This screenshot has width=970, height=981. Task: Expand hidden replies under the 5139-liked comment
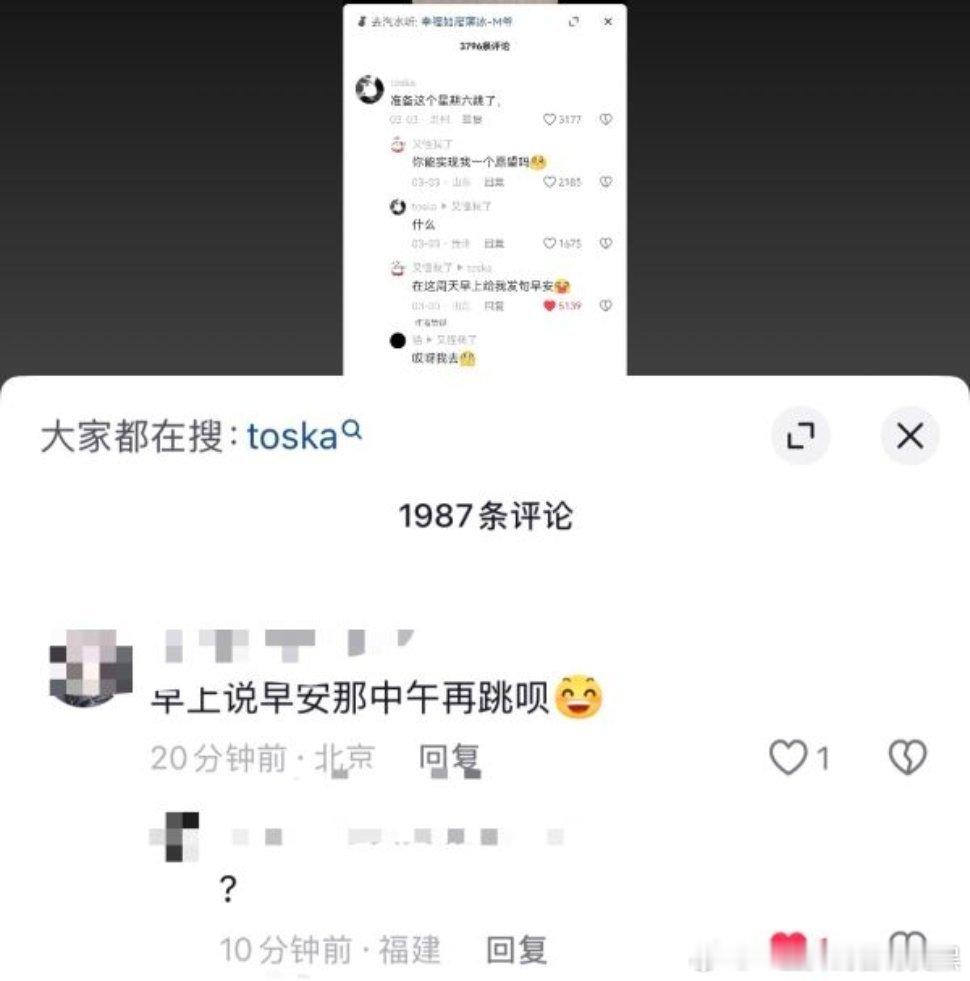point(432,322)
